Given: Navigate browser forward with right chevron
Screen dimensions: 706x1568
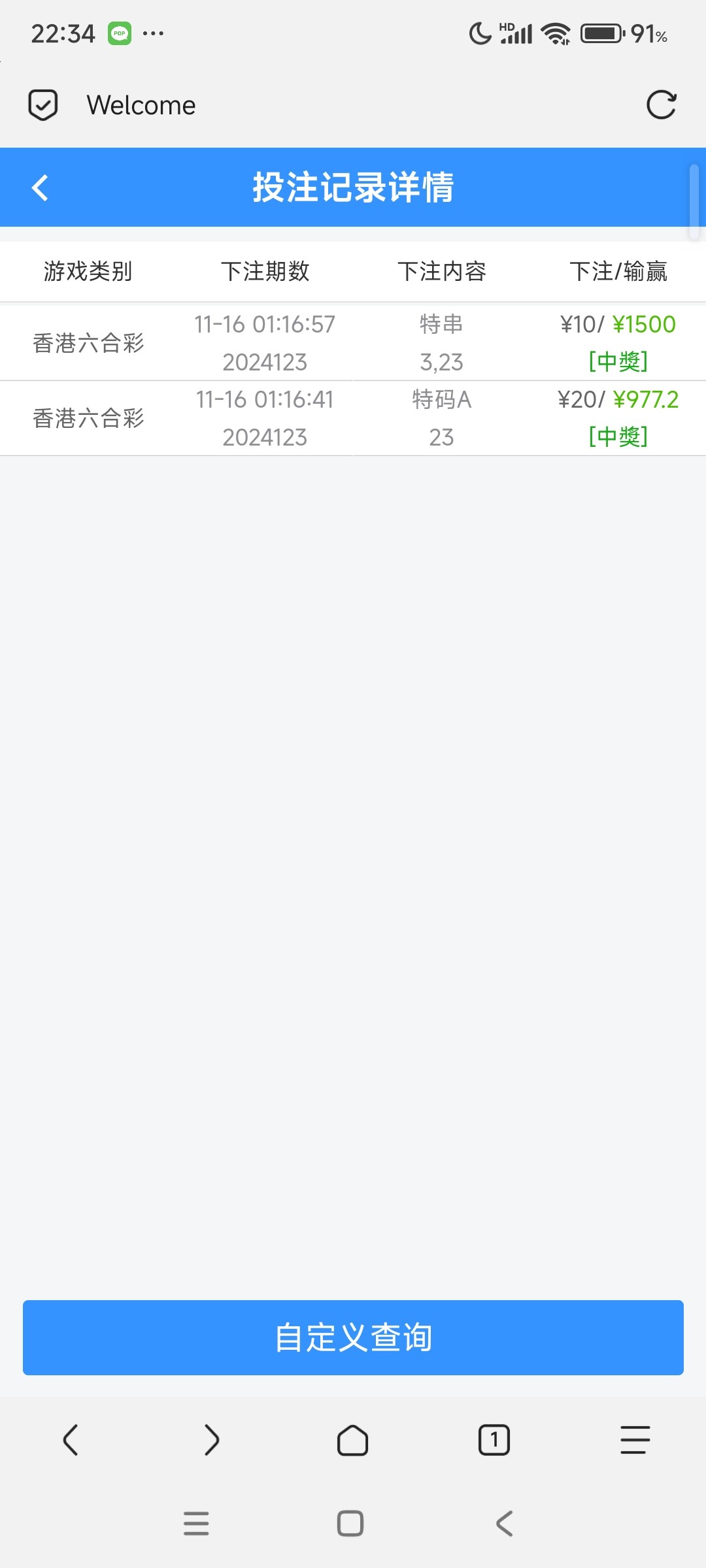Looking at the screenshot, I should 212,1440.
